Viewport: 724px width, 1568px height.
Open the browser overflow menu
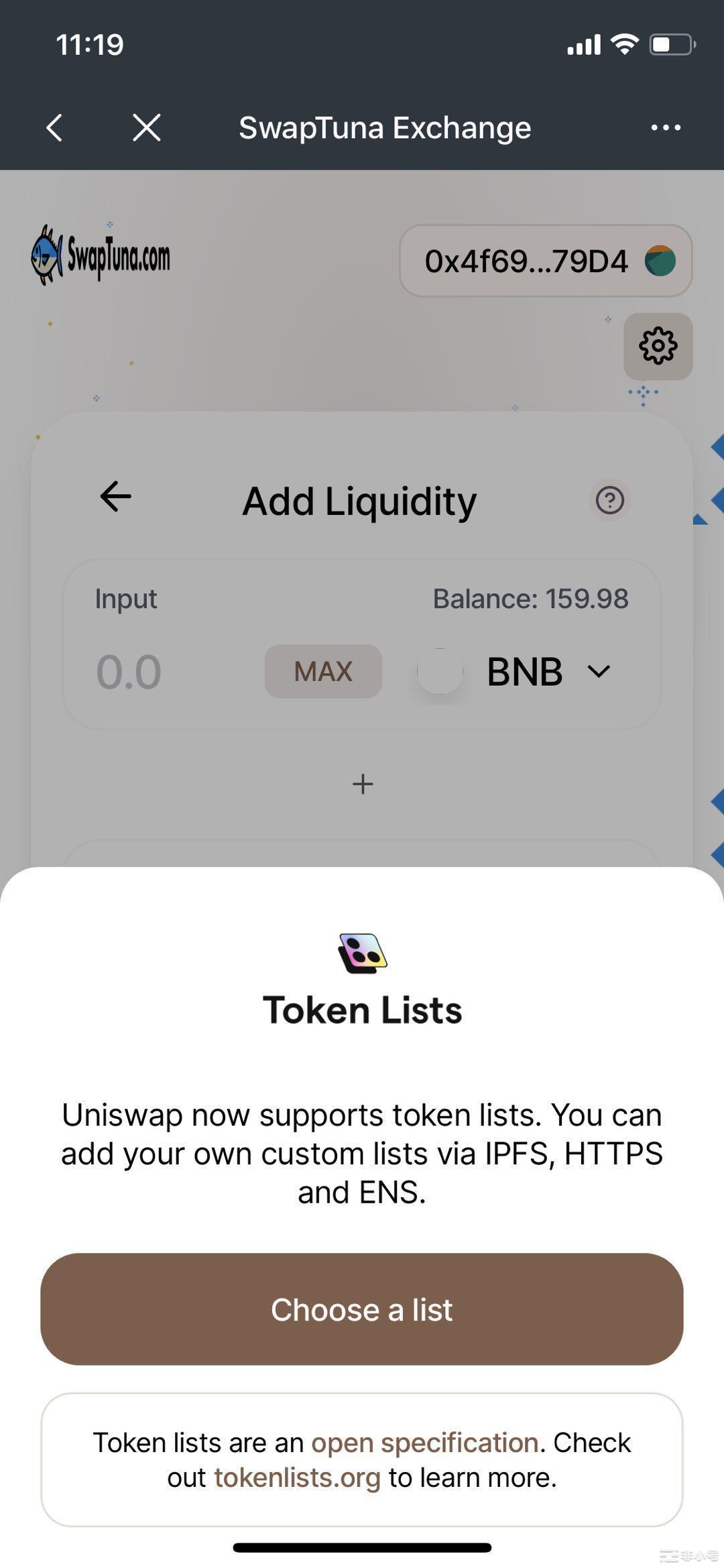(x=666, y=127)
